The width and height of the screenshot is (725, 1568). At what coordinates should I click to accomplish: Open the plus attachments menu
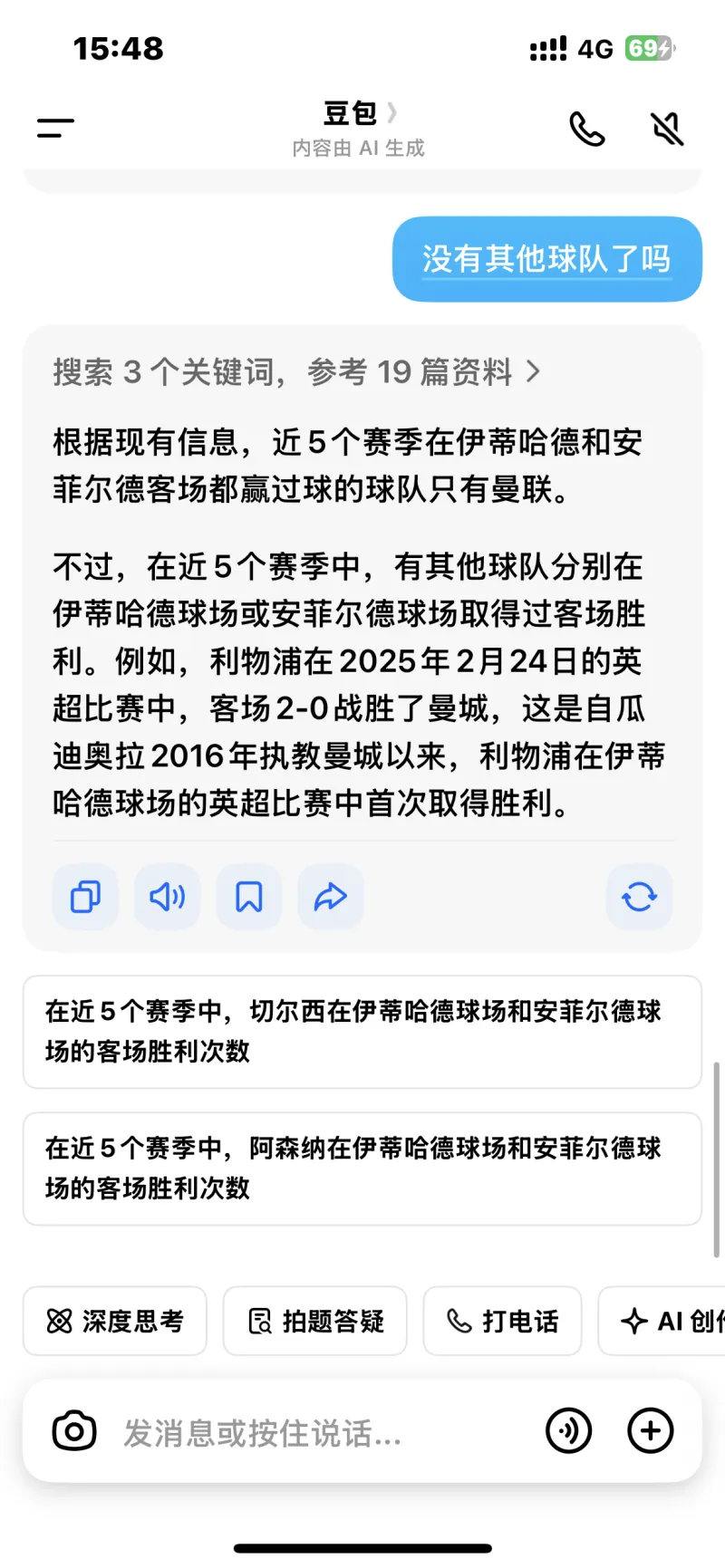(651, 1431)
